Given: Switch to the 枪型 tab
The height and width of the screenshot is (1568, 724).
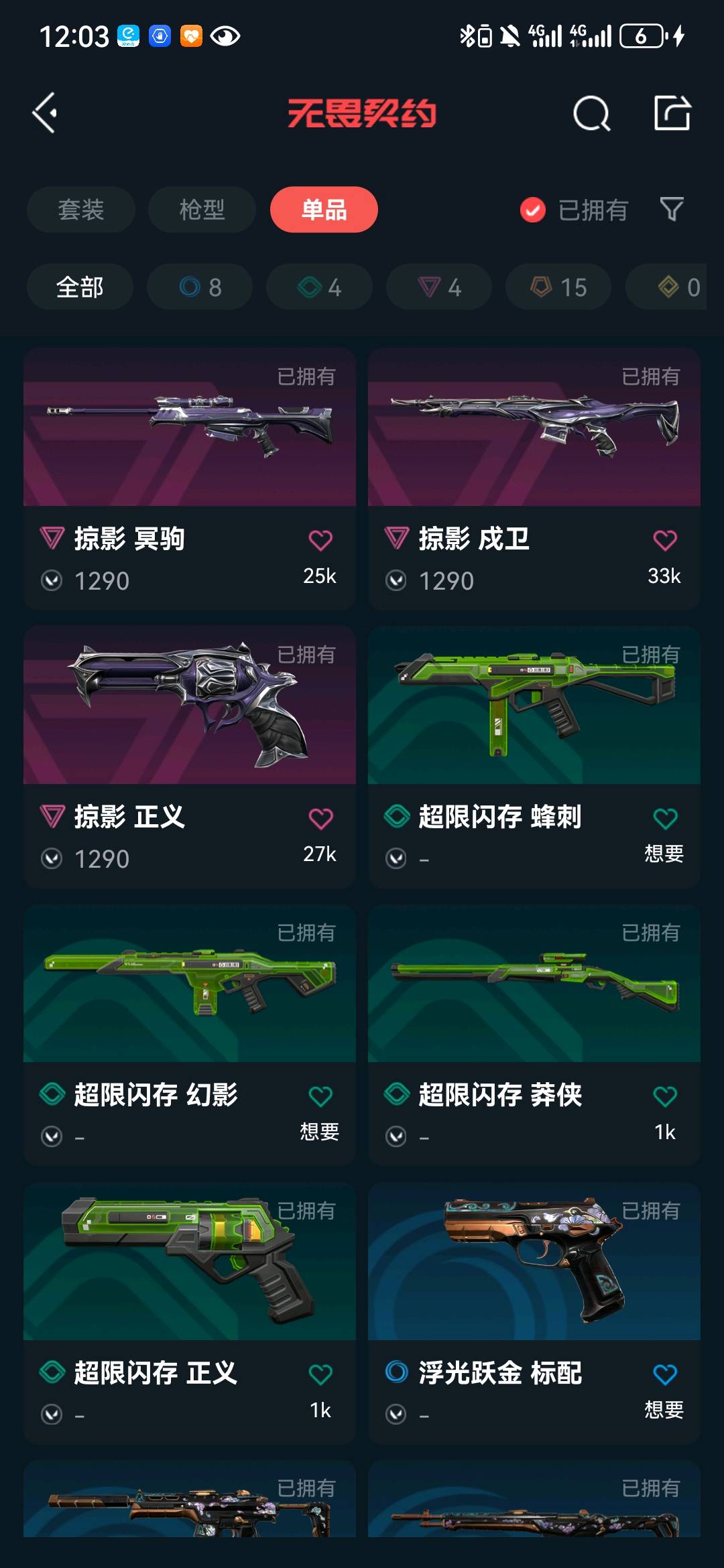Looking at the screenshot, I should [202, 210].
